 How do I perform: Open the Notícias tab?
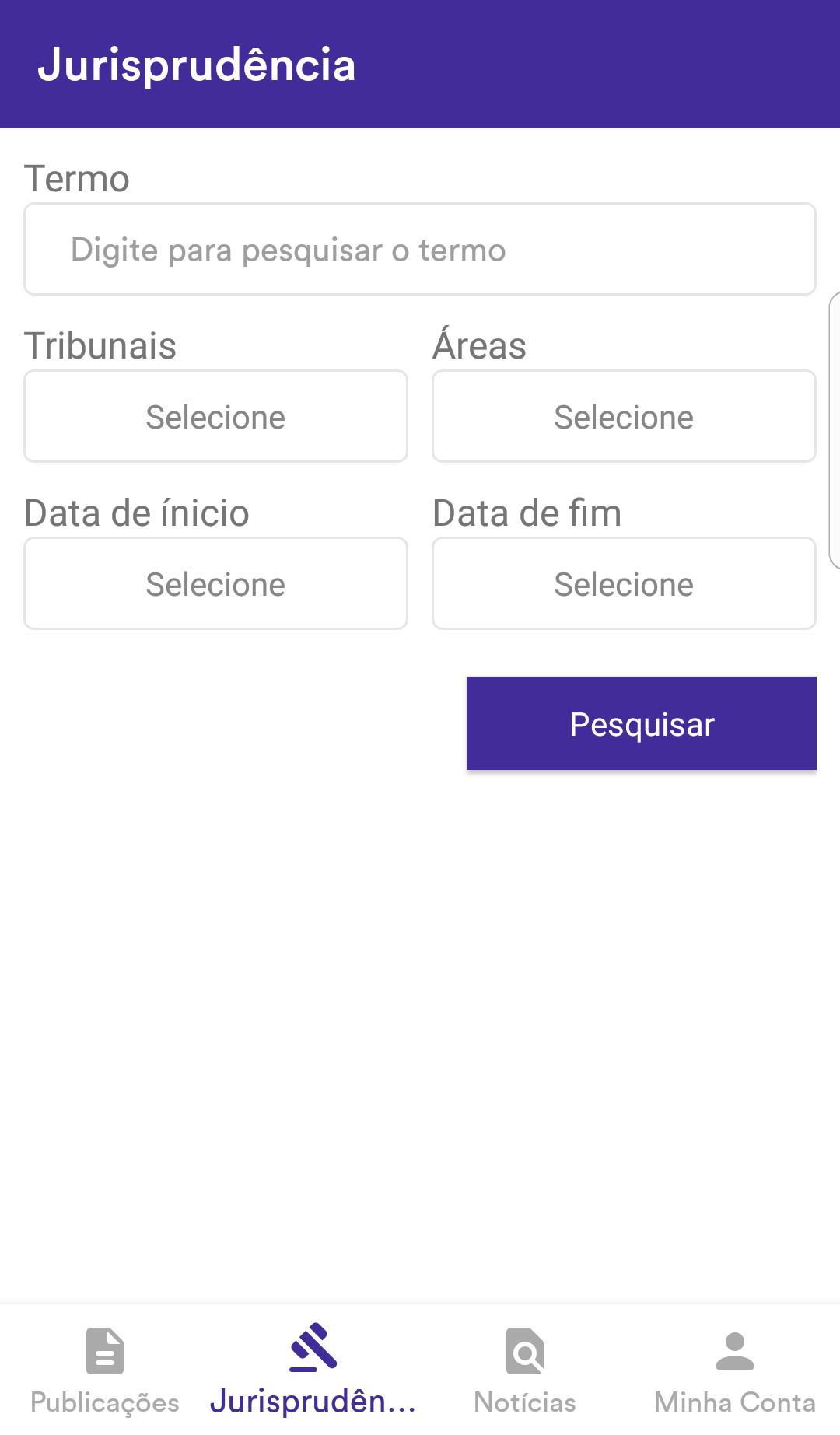pyautogui.click(x=525, y=1370)
